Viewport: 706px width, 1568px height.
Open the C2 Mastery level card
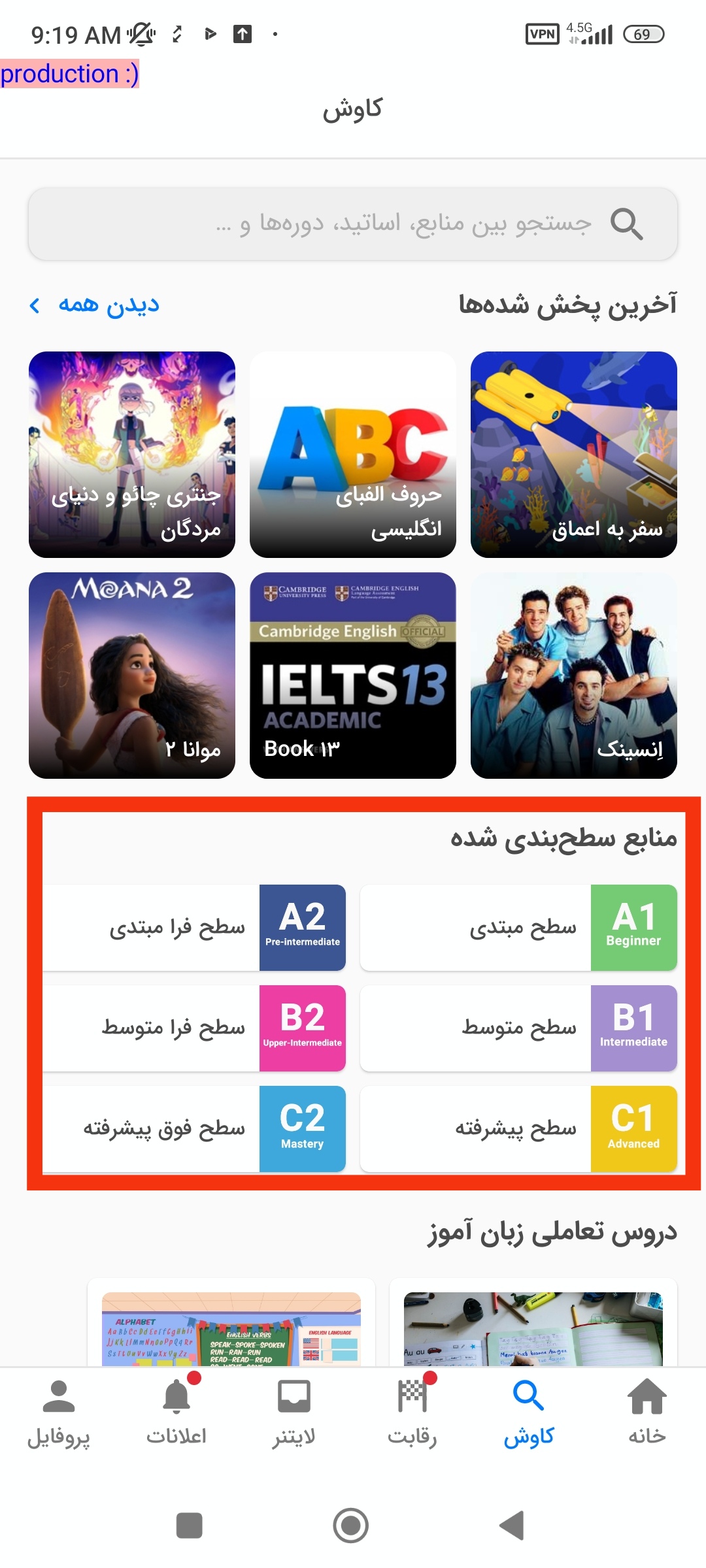tap(194, 1129)
